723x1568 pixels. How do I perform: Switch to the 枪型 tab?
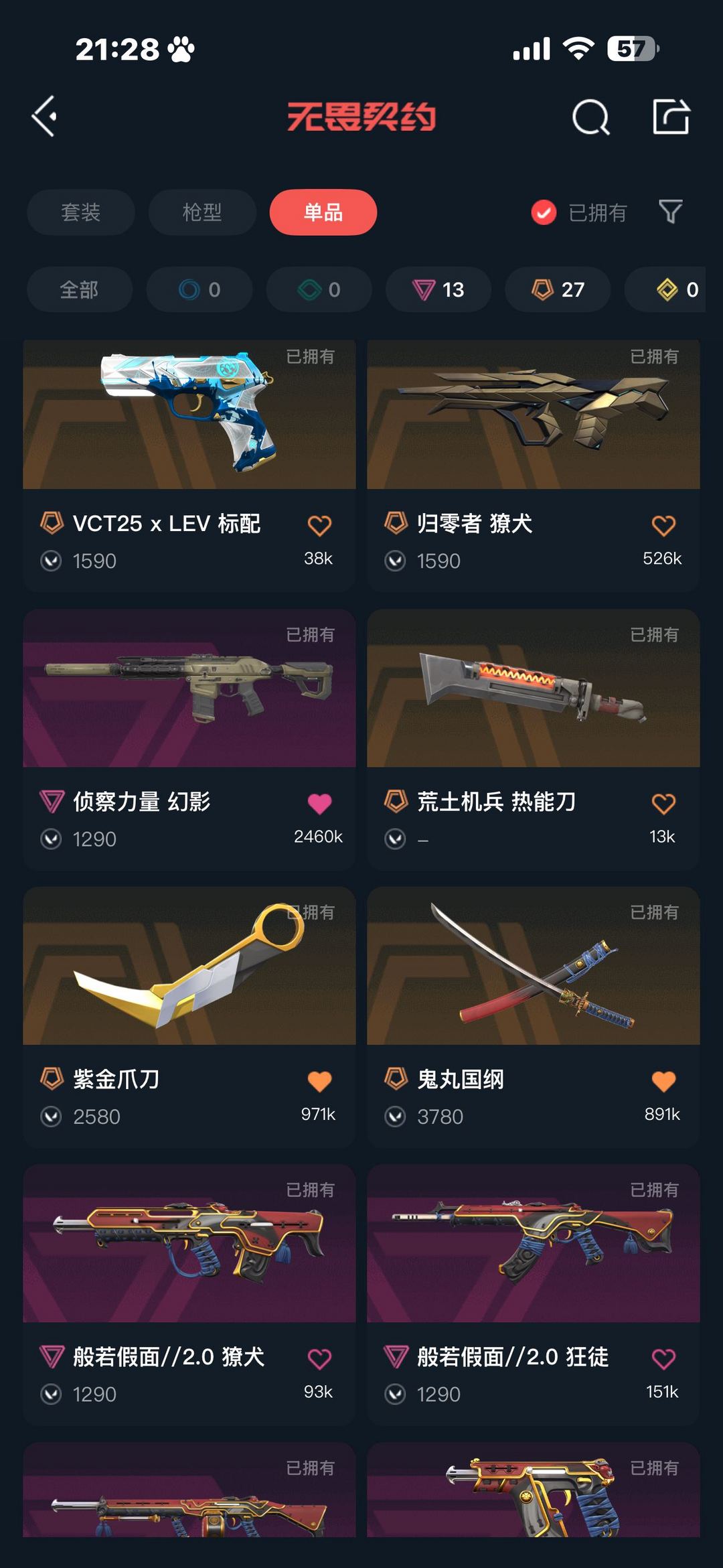pyautogui.click(x=201, y=212)
